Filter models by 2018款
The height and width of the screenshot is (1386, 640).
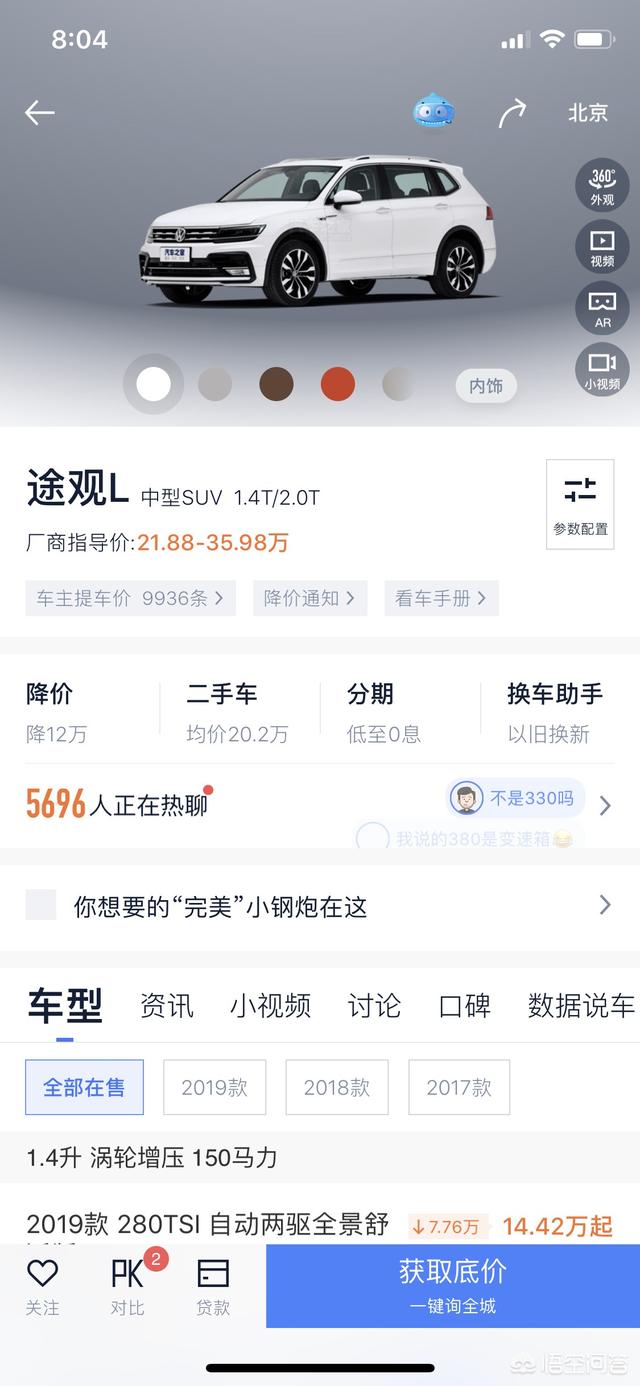pos(337,1087)
